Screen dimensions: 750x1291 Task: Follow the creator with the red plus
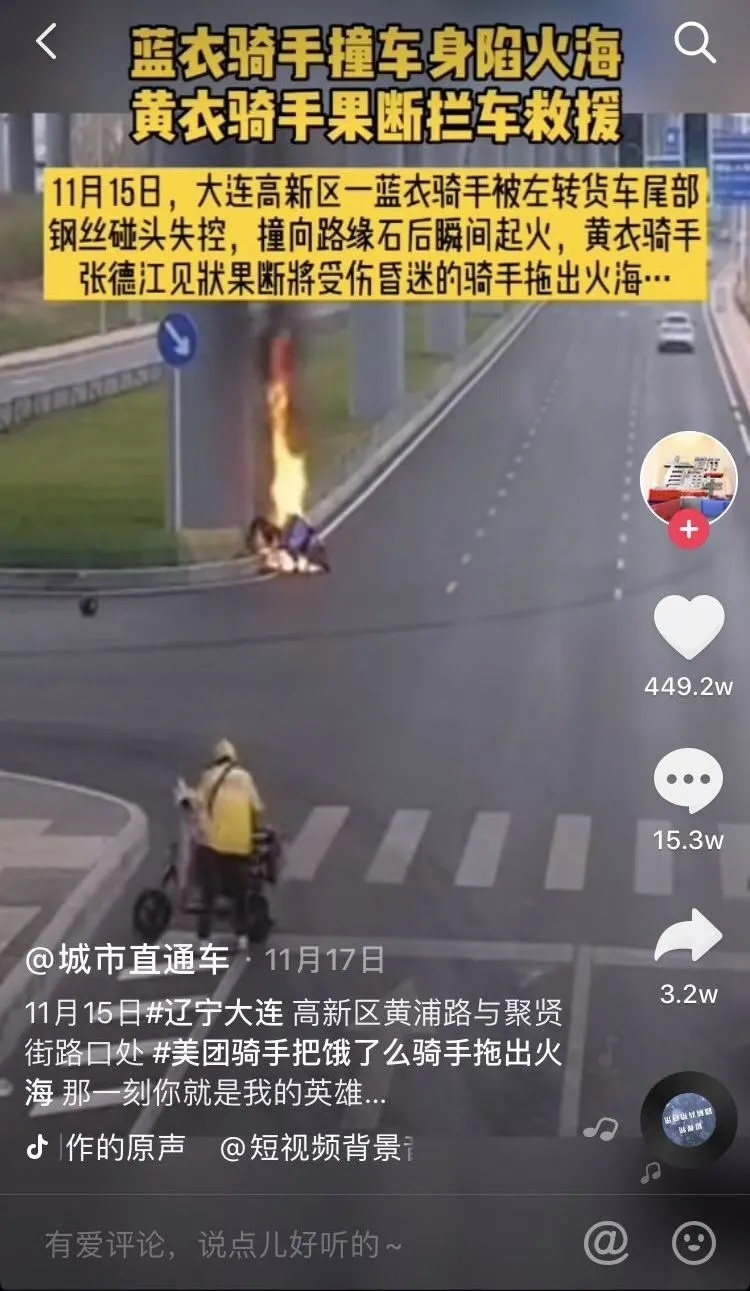(x=688, y=529)
